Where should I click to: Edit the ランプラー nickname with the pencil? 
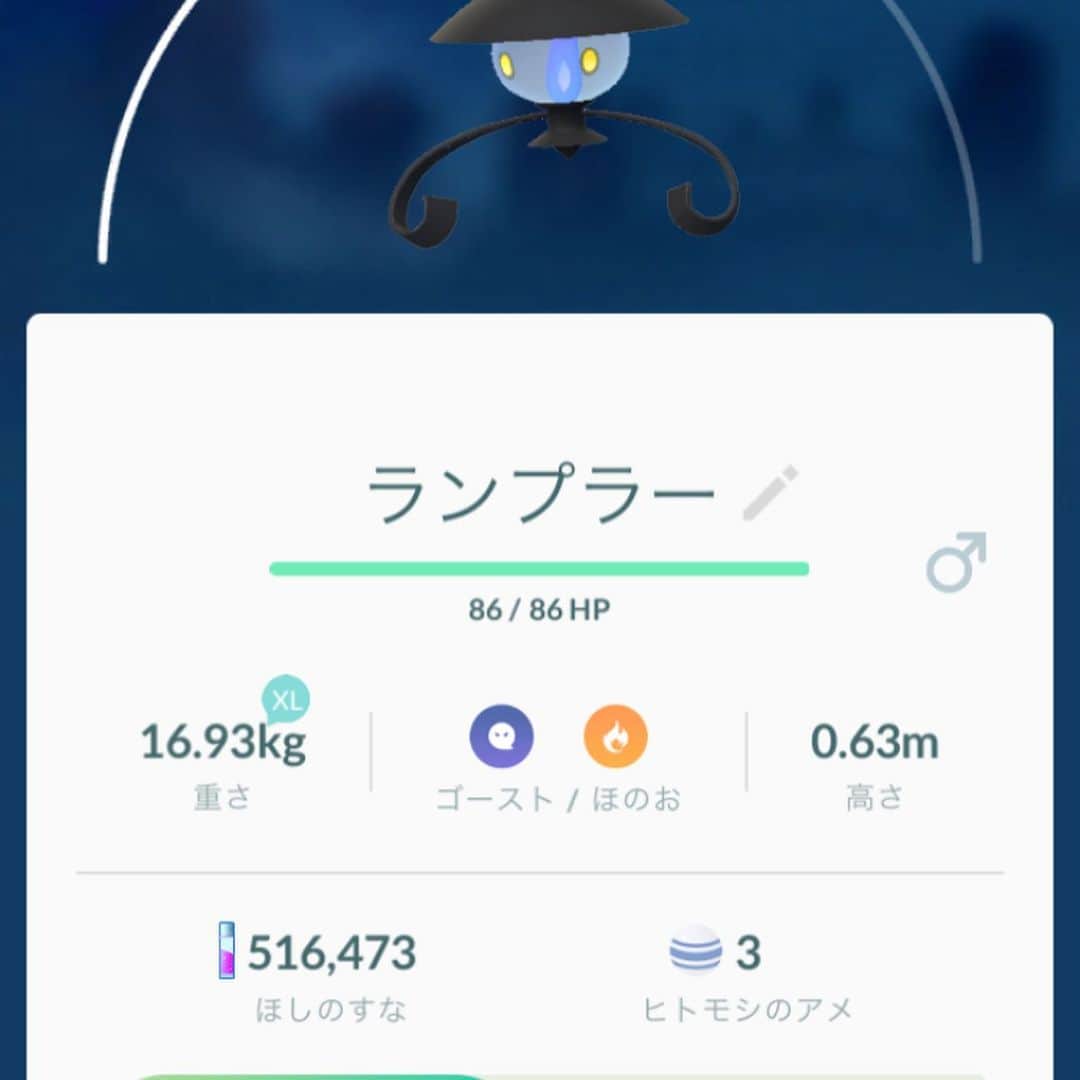point(770,493)
